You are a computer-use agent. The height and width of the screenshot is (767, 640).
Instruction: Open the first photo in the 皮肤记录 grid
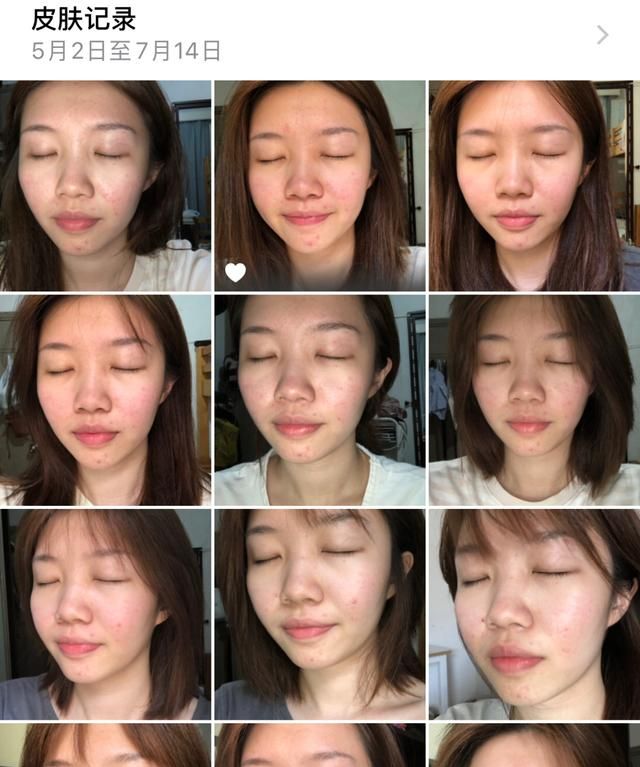click(x=105, y=185)
